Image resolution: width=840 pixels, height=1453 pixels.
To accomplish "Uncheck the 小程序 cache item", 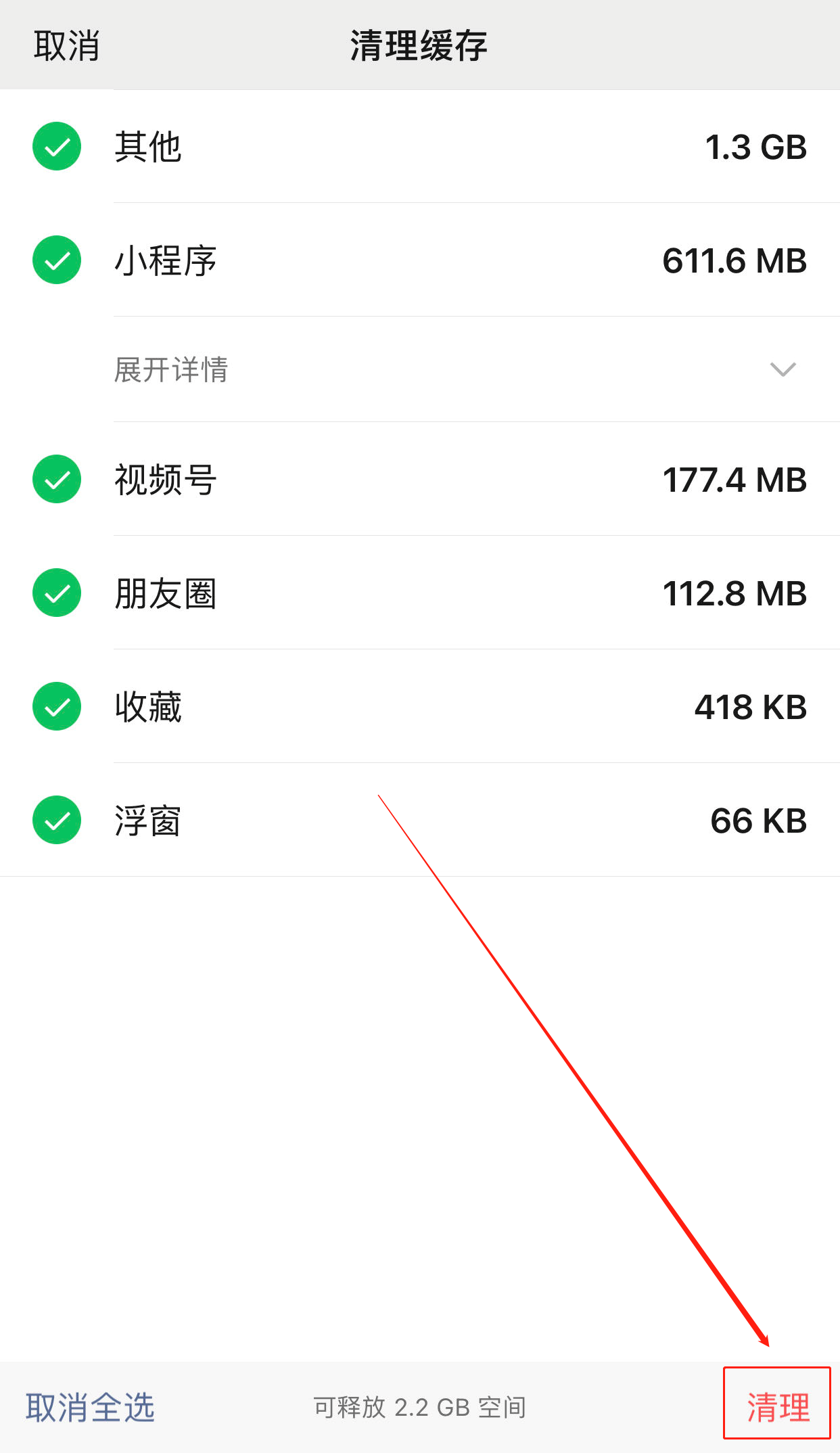I will (57, 260).
